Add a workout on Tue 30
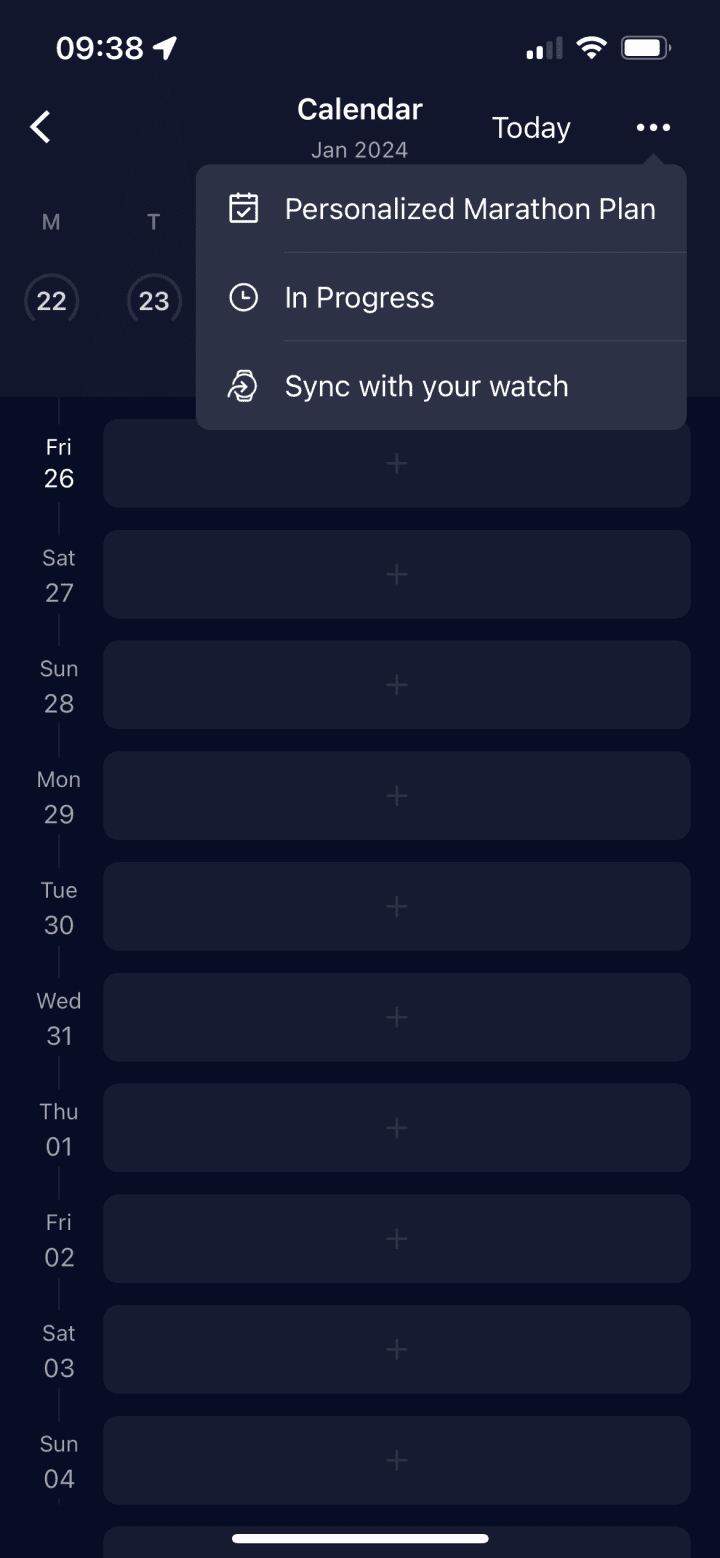The width and height of the screenshot is (720, 1558). (x=397, y=906)
